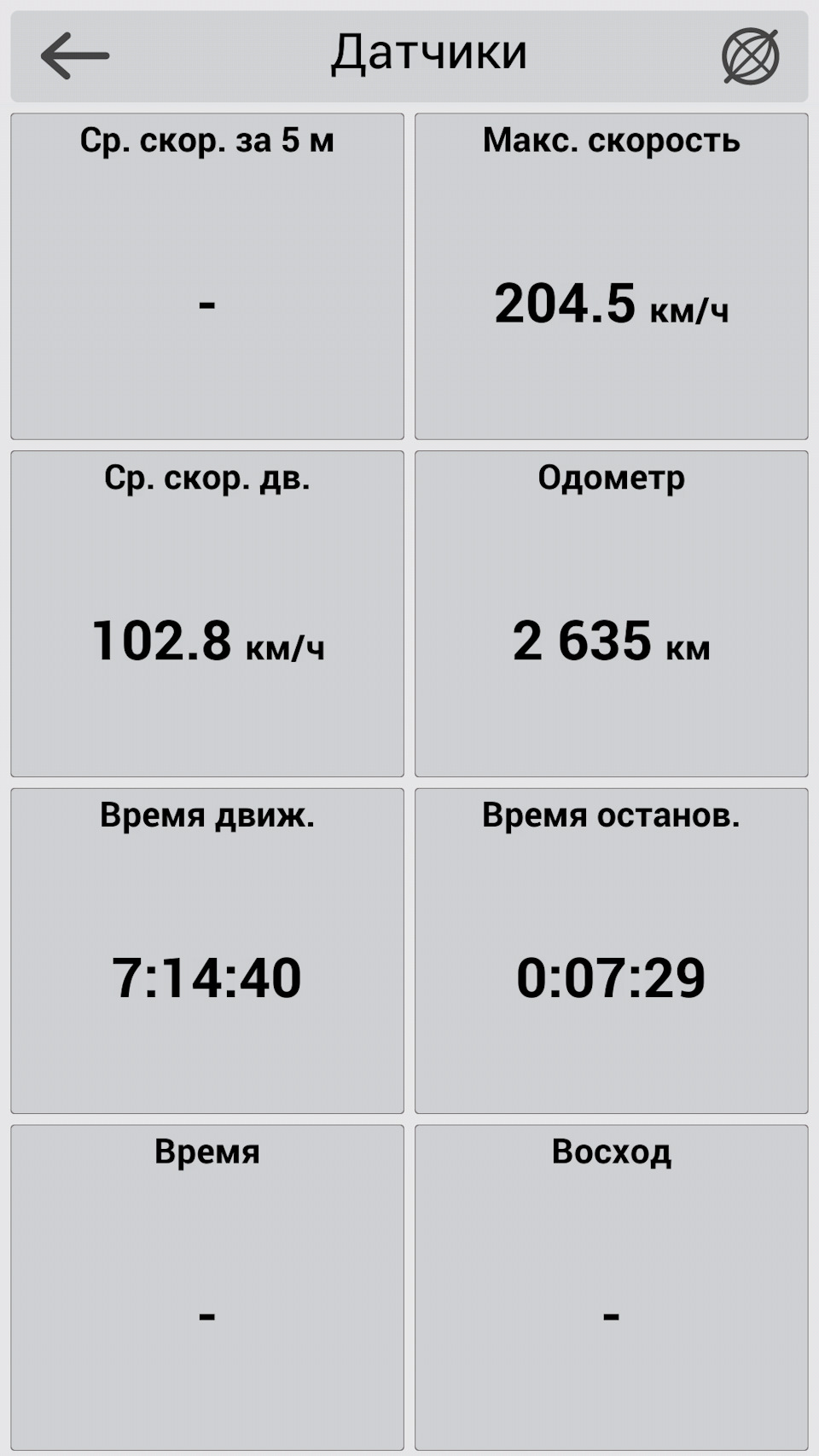Tap the compass icon in the header

pos(750,56)
